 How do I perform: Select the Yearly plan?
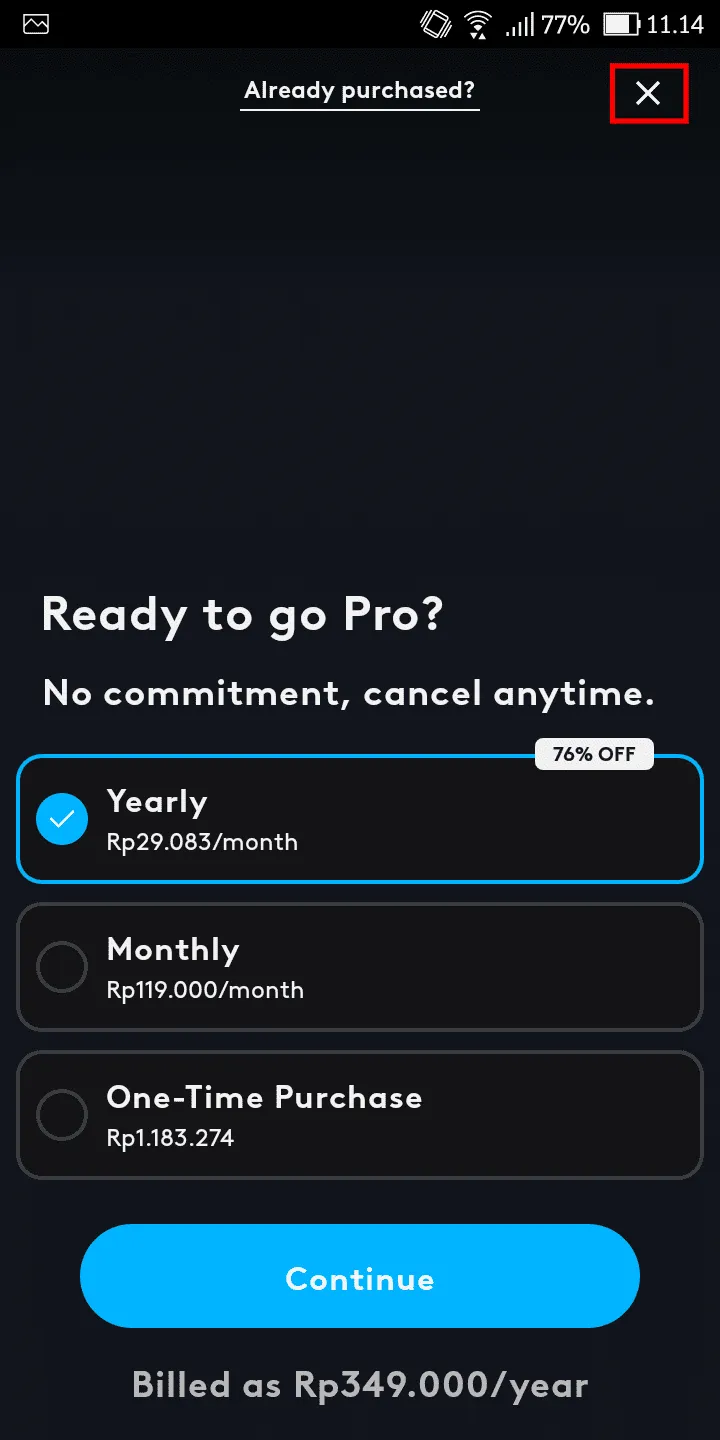coord(360,819)
